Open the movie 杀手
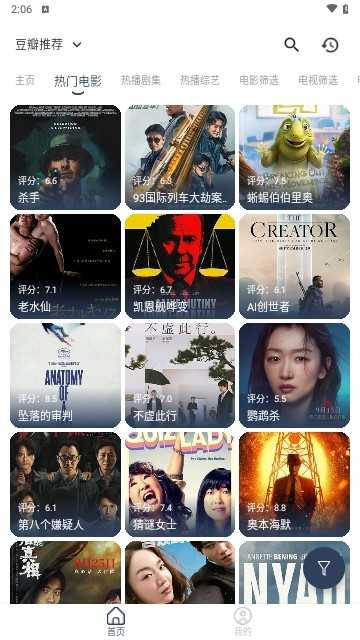Image resolution: width=360 pixels, height=640 pixels. (x=65, y=157)
